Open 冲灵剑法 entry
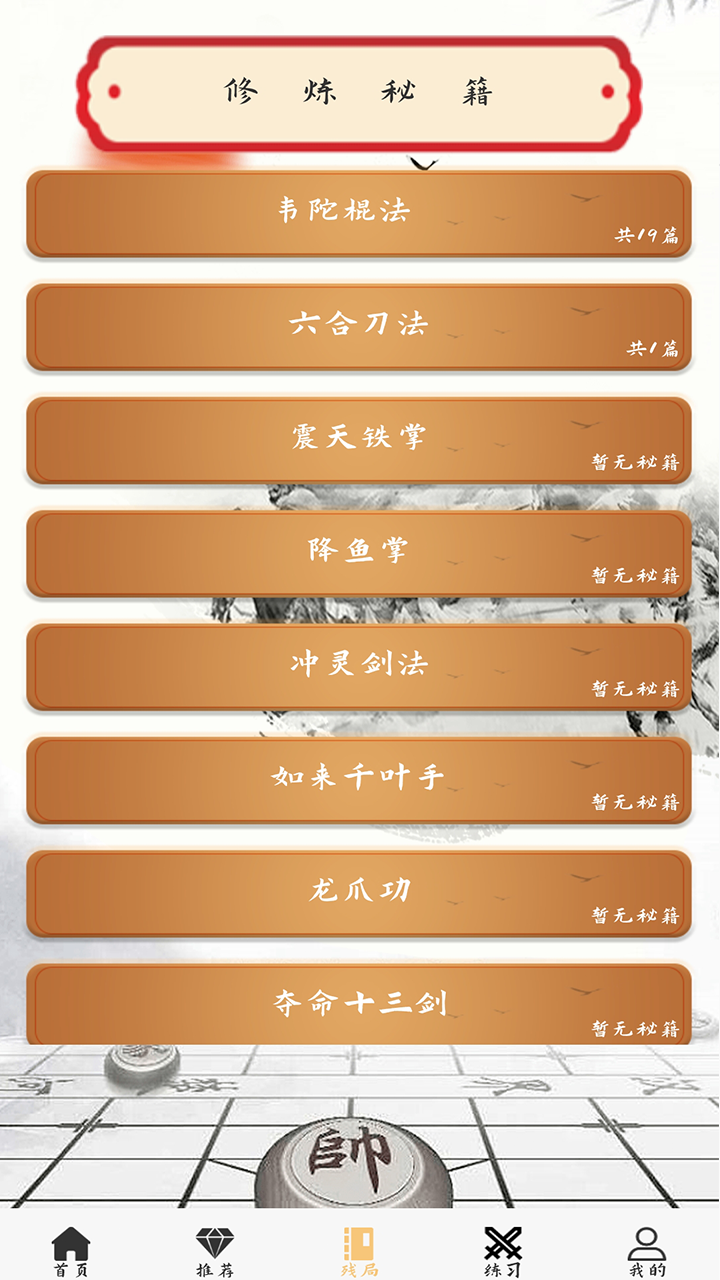720x1280 pixels. (x=359, y=667)
